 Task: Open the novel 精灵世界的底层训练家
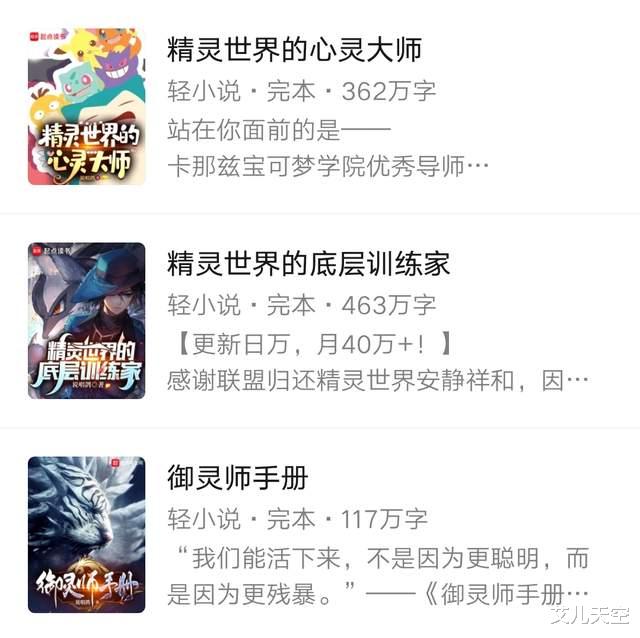point(308,263)
